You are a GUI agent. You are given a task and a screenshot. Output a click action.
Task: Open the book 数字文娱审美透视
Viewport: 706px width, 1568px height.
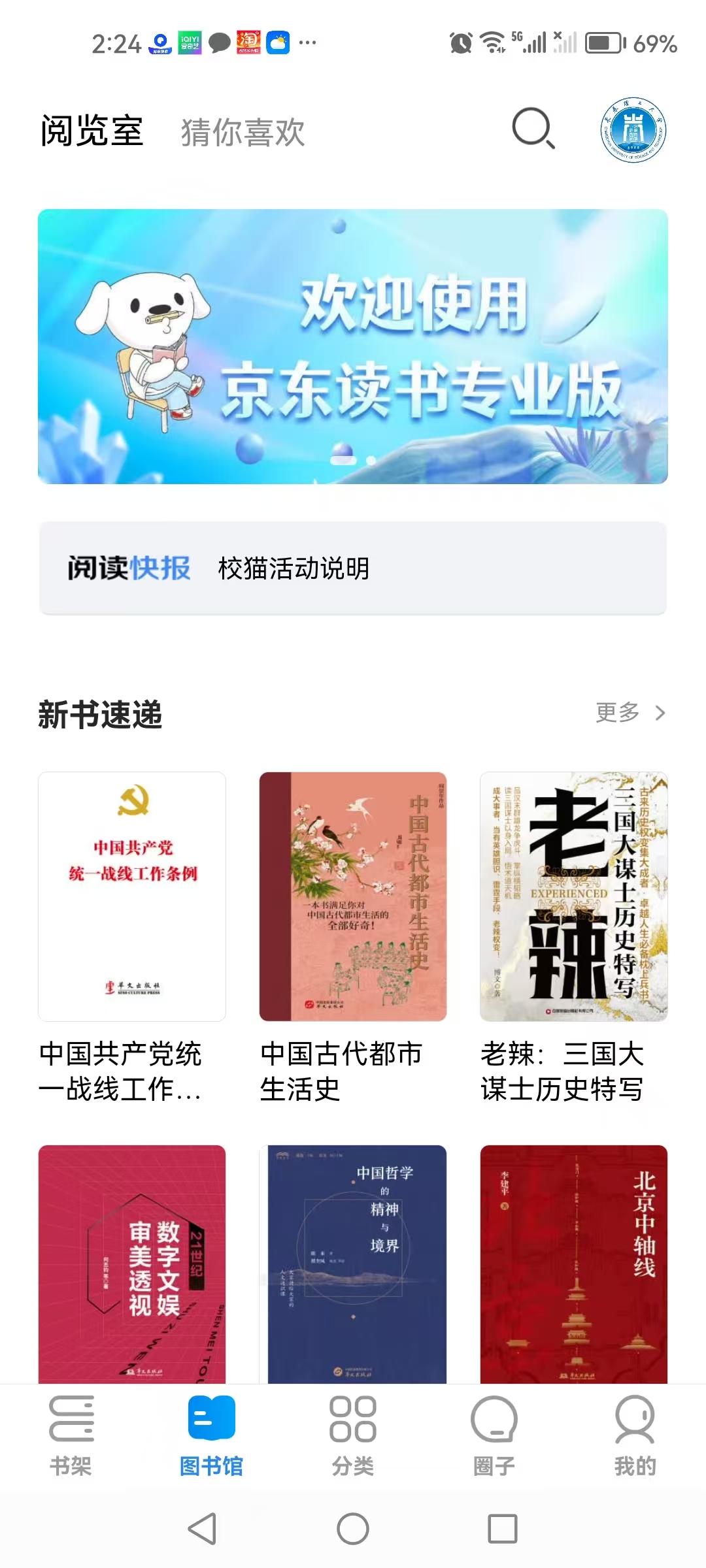pos(132,1264)
